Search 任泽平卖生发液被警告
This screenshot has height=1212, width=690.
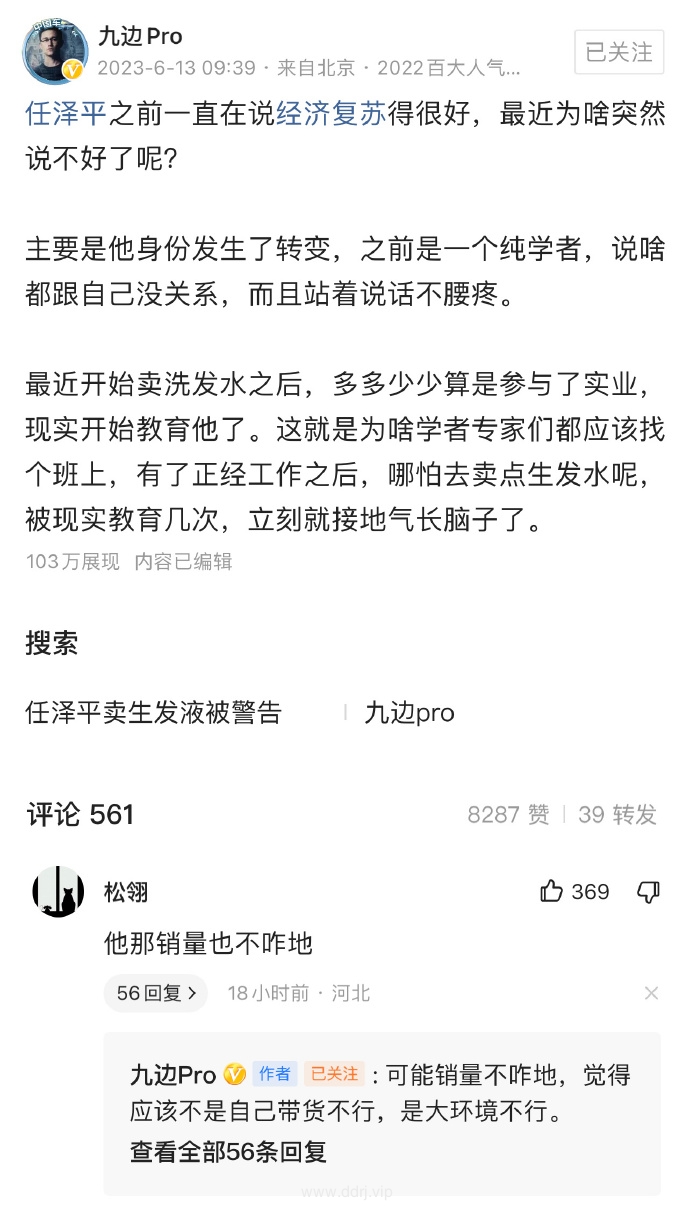point(154,713)
